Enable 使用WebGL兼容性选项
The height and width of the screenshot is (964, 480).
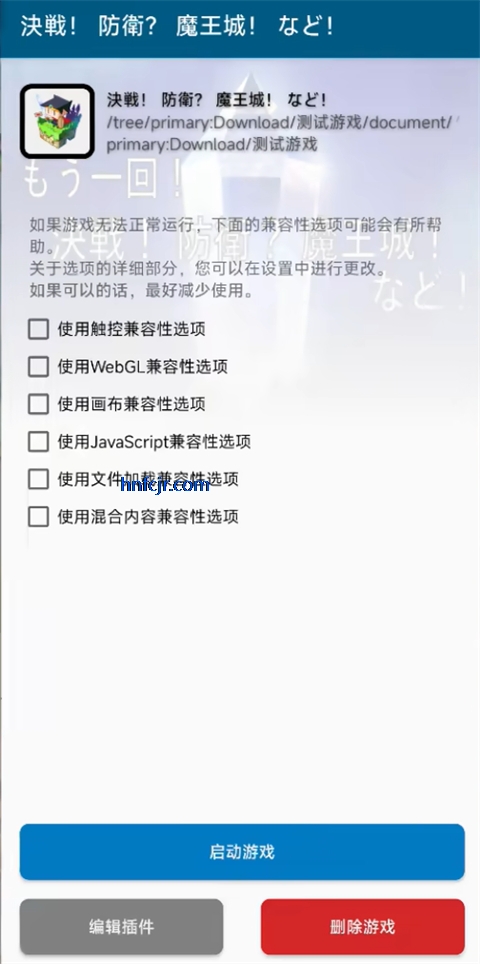pos(38,367)
